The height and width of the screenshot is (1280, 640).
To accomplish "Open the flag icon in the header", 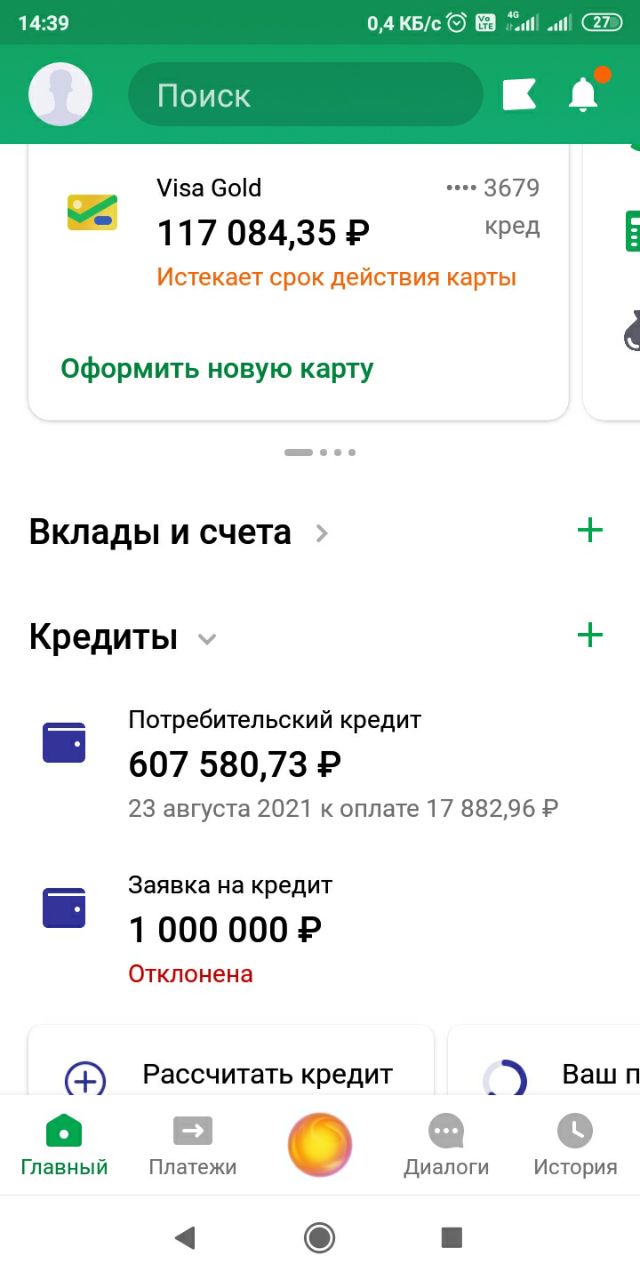I will (519, 95).
